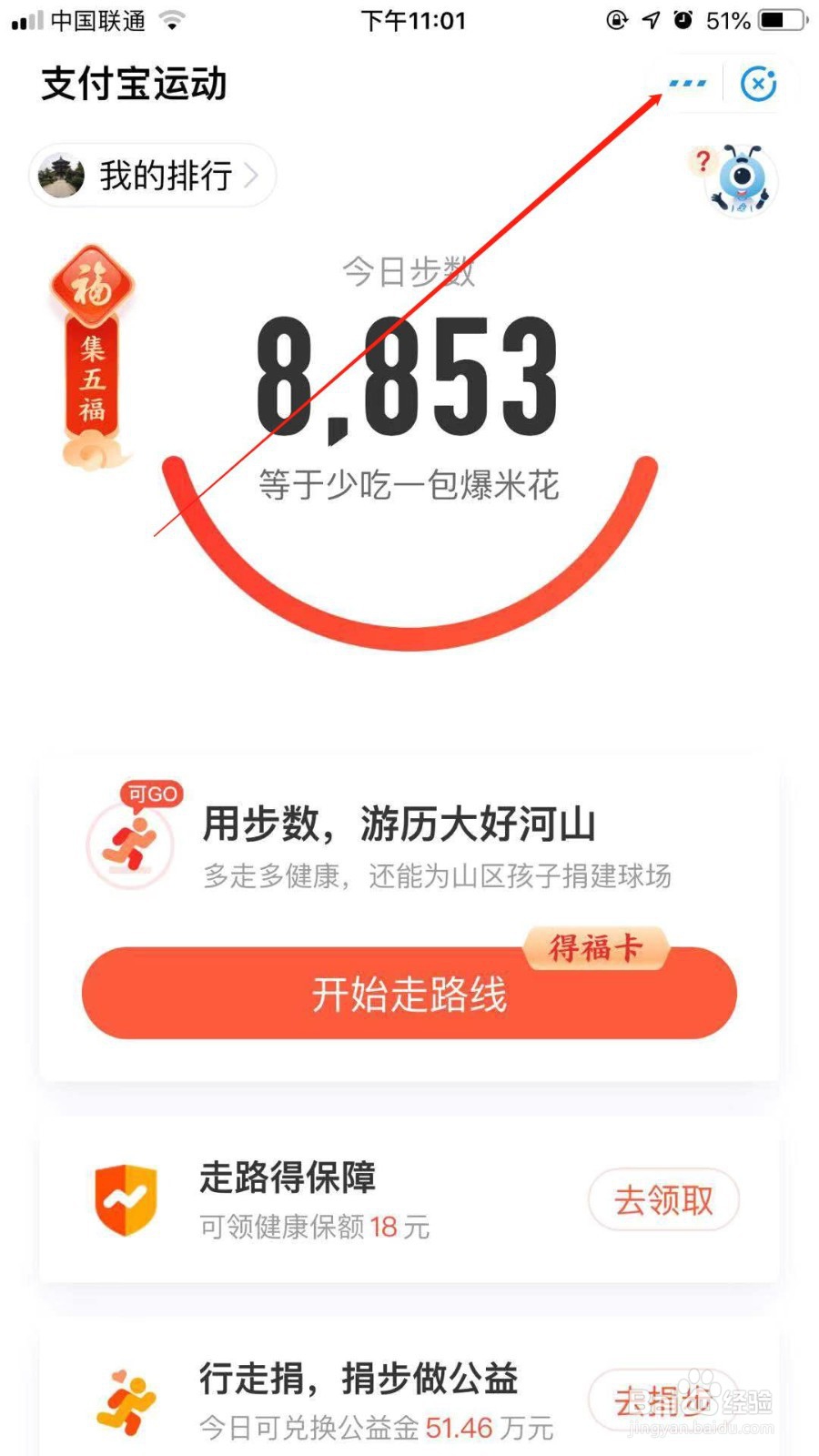Tap the 得福卡 label tag

click(x=598, y=949)
